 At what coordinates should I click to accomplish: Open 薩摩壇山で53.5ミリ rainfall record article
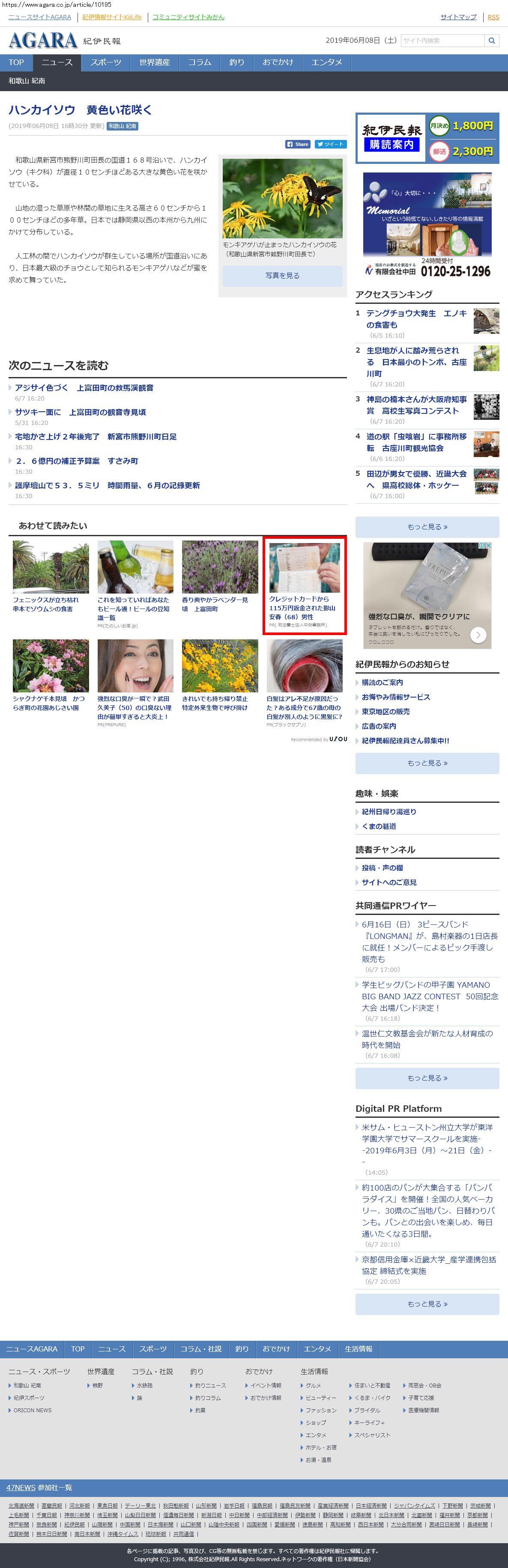pos(107,485)
